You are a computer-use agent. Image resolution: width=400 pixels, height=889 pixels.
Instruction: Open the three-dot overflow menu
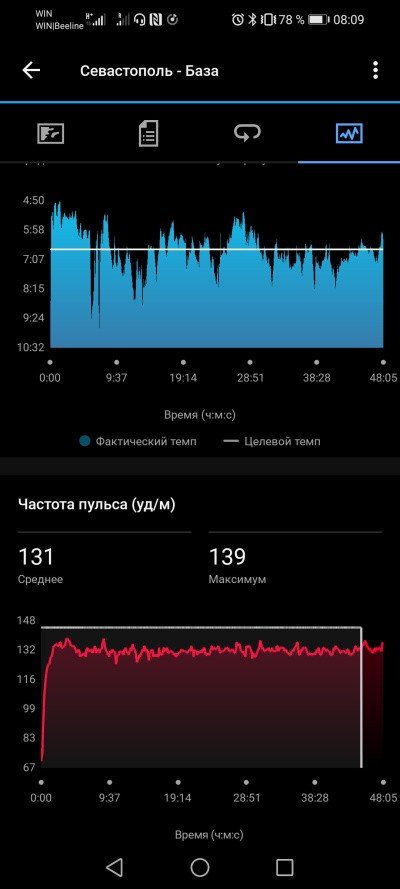[375, 70]
